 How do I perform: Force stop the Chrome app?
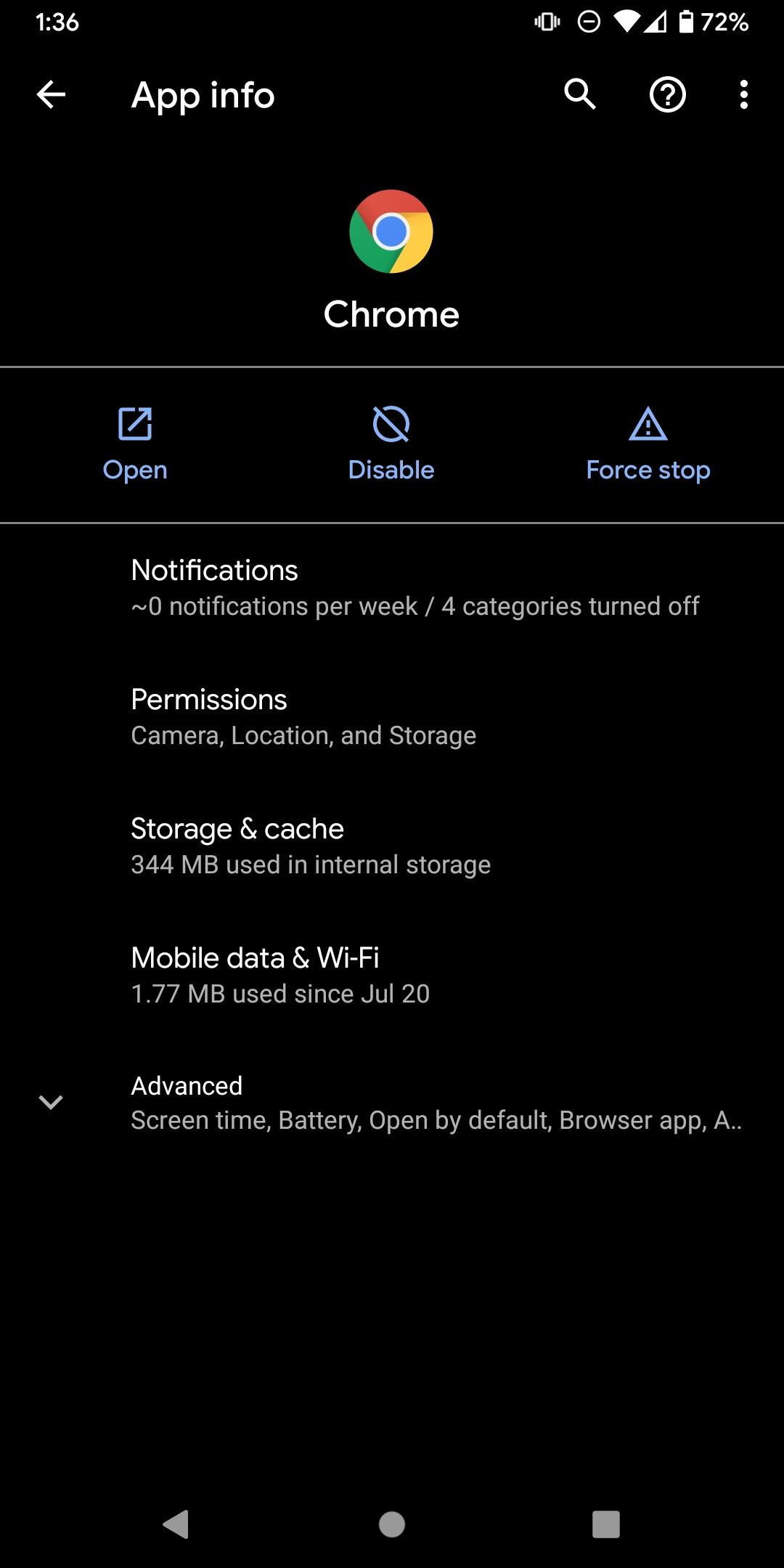pos(648,443)
